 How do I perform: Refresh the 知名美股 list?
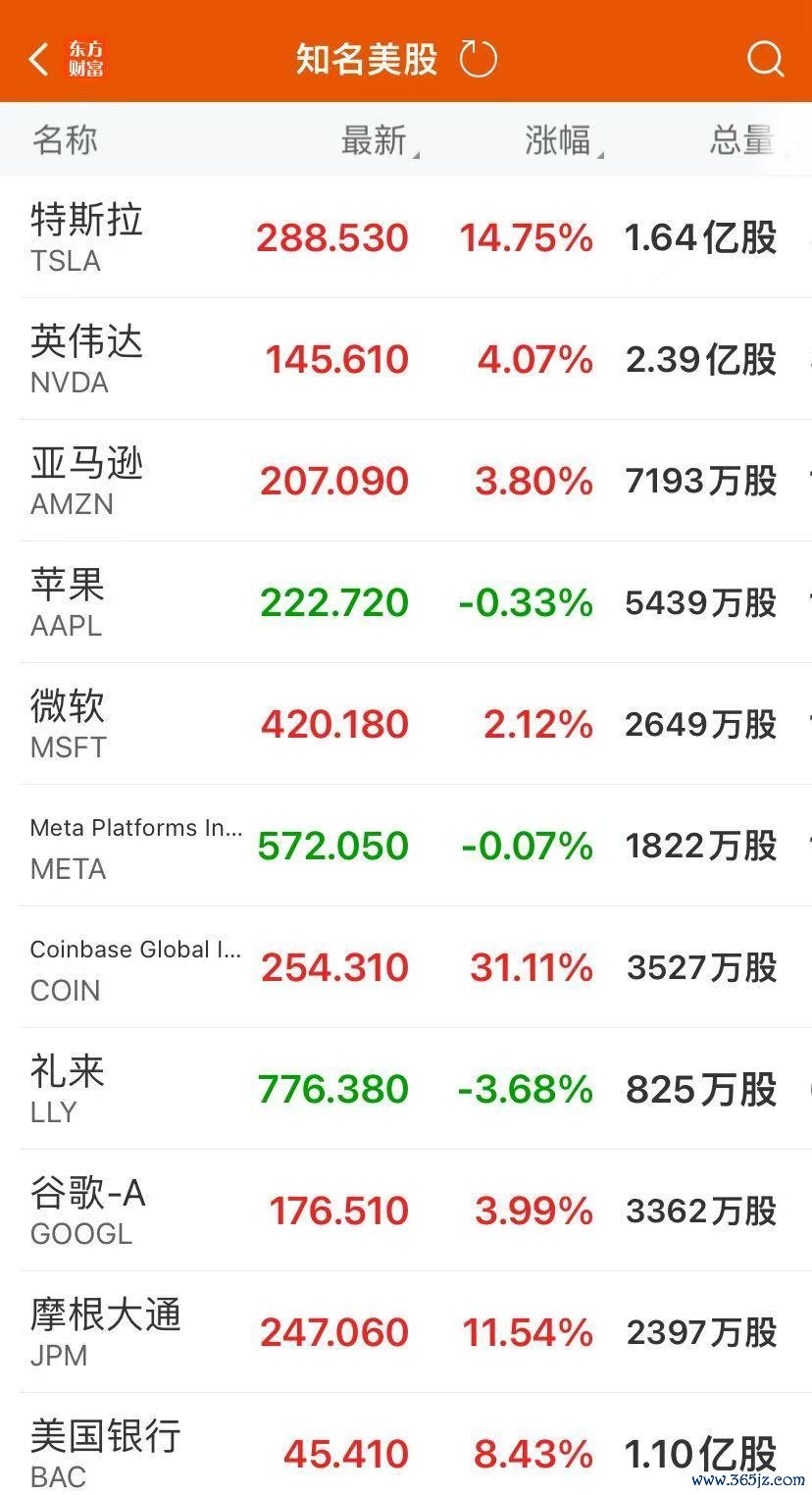[479, 59]
